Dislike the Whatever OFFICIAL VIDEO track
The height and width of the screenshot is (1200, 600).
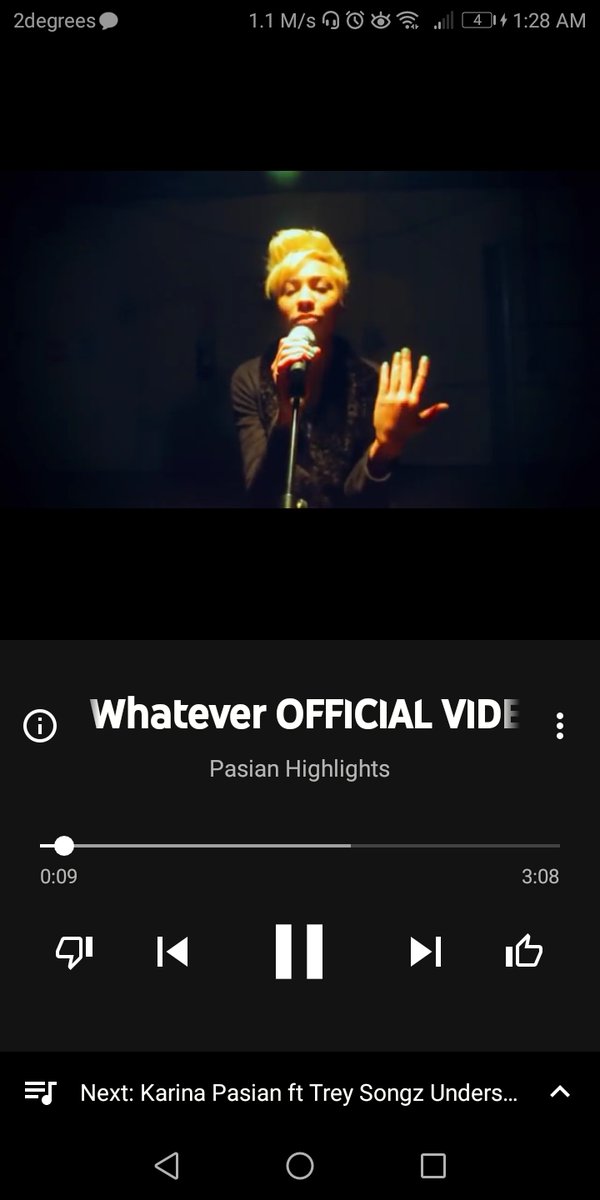pos(74,951)
